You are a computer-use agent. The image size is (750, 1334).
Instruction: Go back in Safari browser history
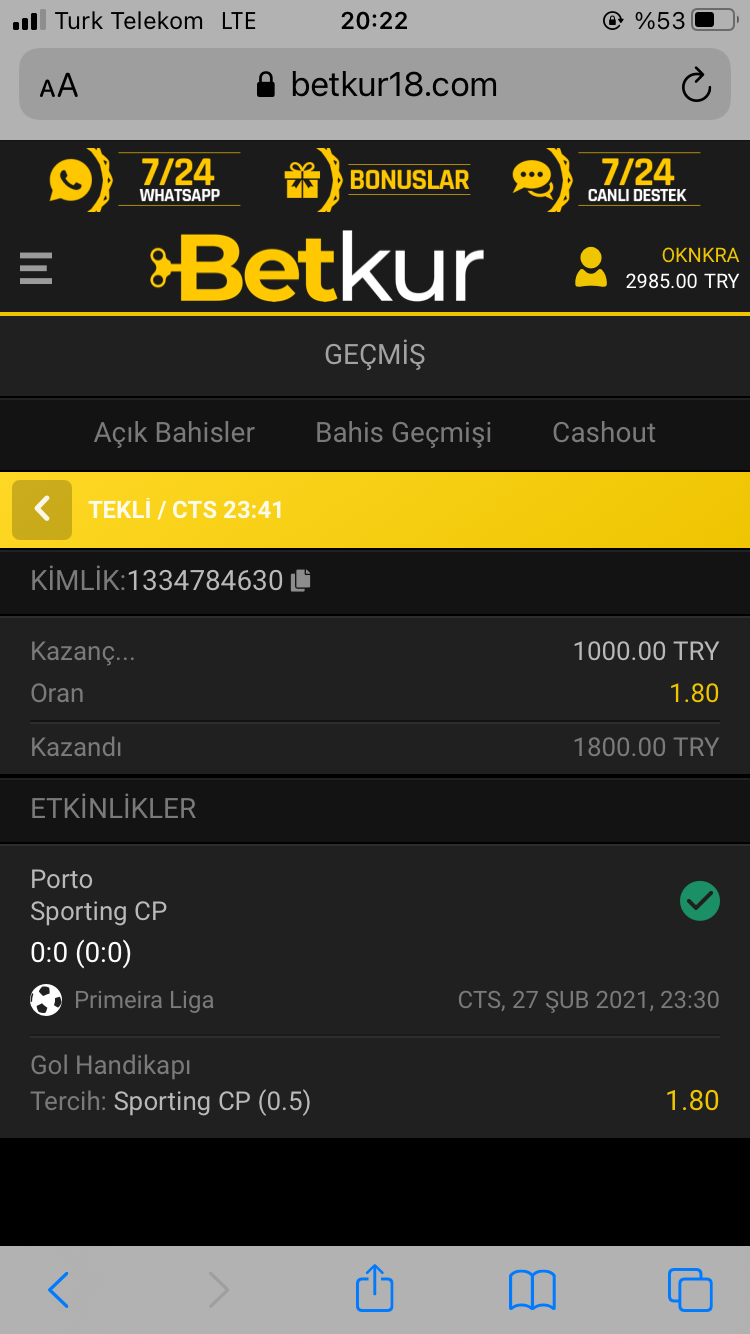[59, 1290]
